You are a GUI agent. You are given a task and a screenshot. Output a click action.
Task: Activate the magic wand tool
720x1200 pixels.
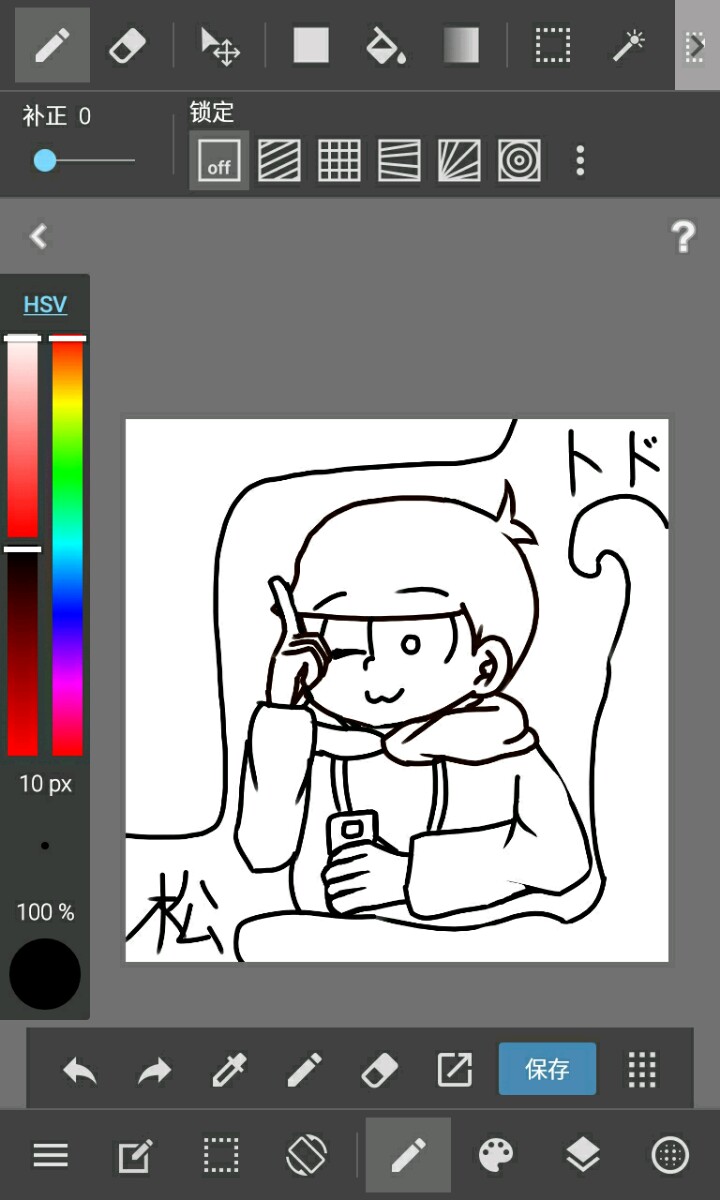tap(629, 45)
